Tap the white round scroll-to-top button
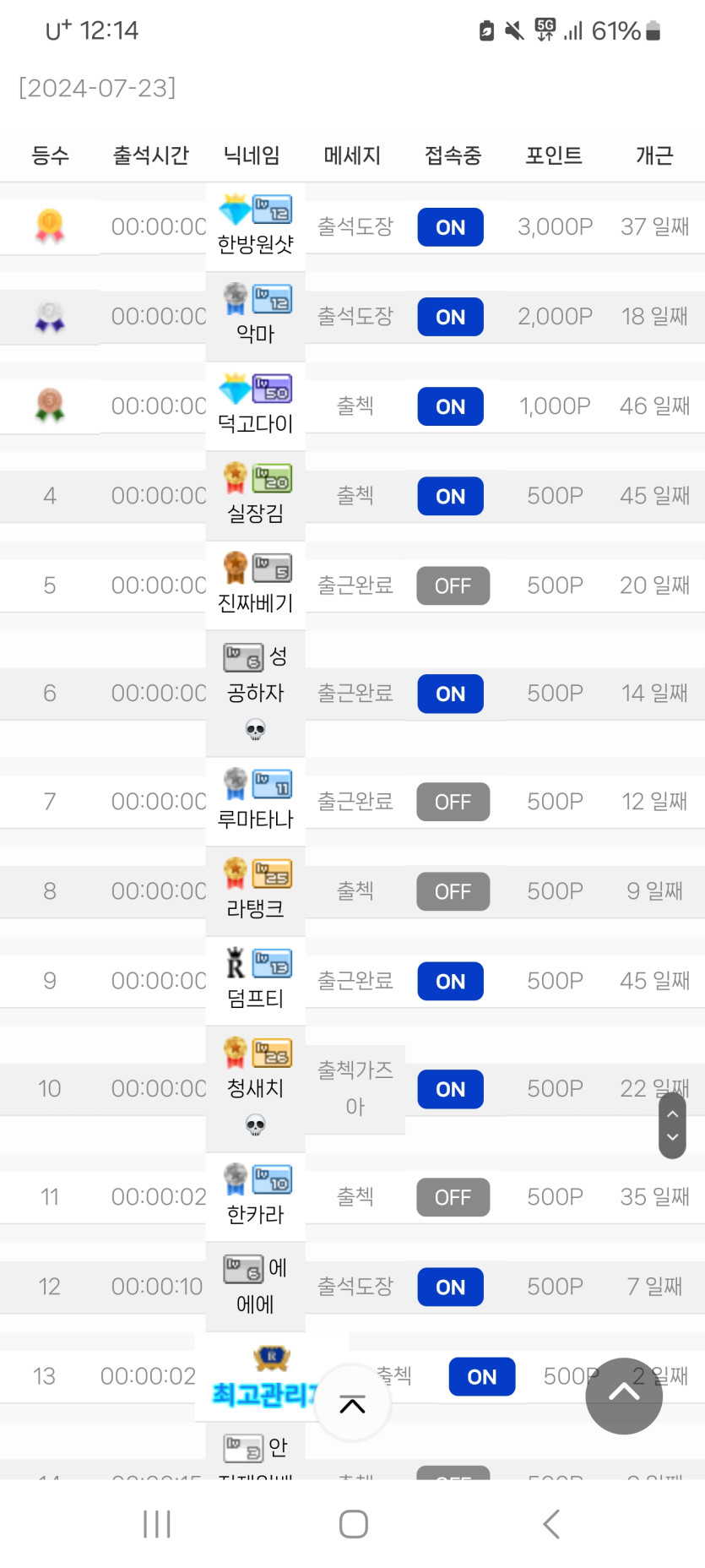Viewport: 705px width, 1568px height. [x=352, y=1403]
